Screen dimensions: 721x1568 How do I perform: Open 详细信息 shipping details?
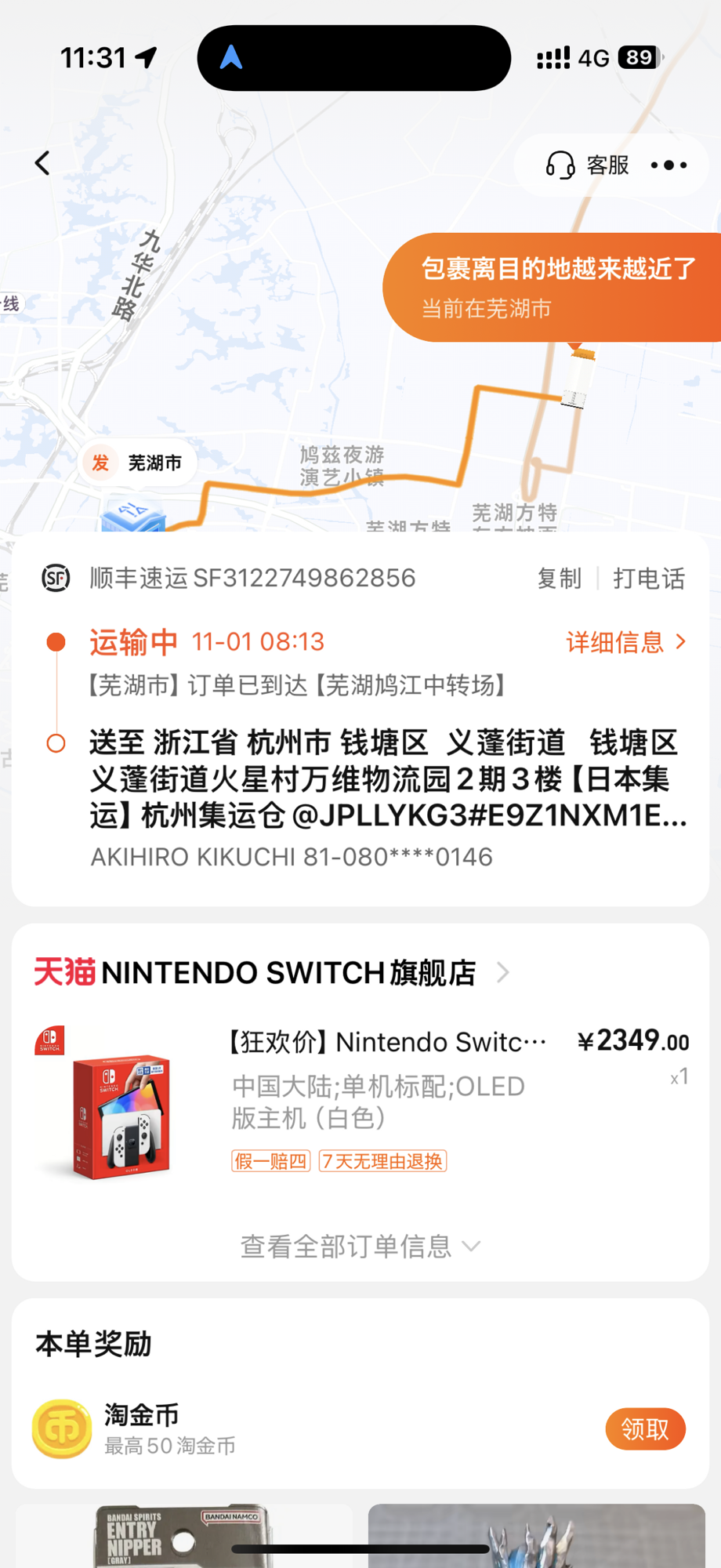click(626, 642)
